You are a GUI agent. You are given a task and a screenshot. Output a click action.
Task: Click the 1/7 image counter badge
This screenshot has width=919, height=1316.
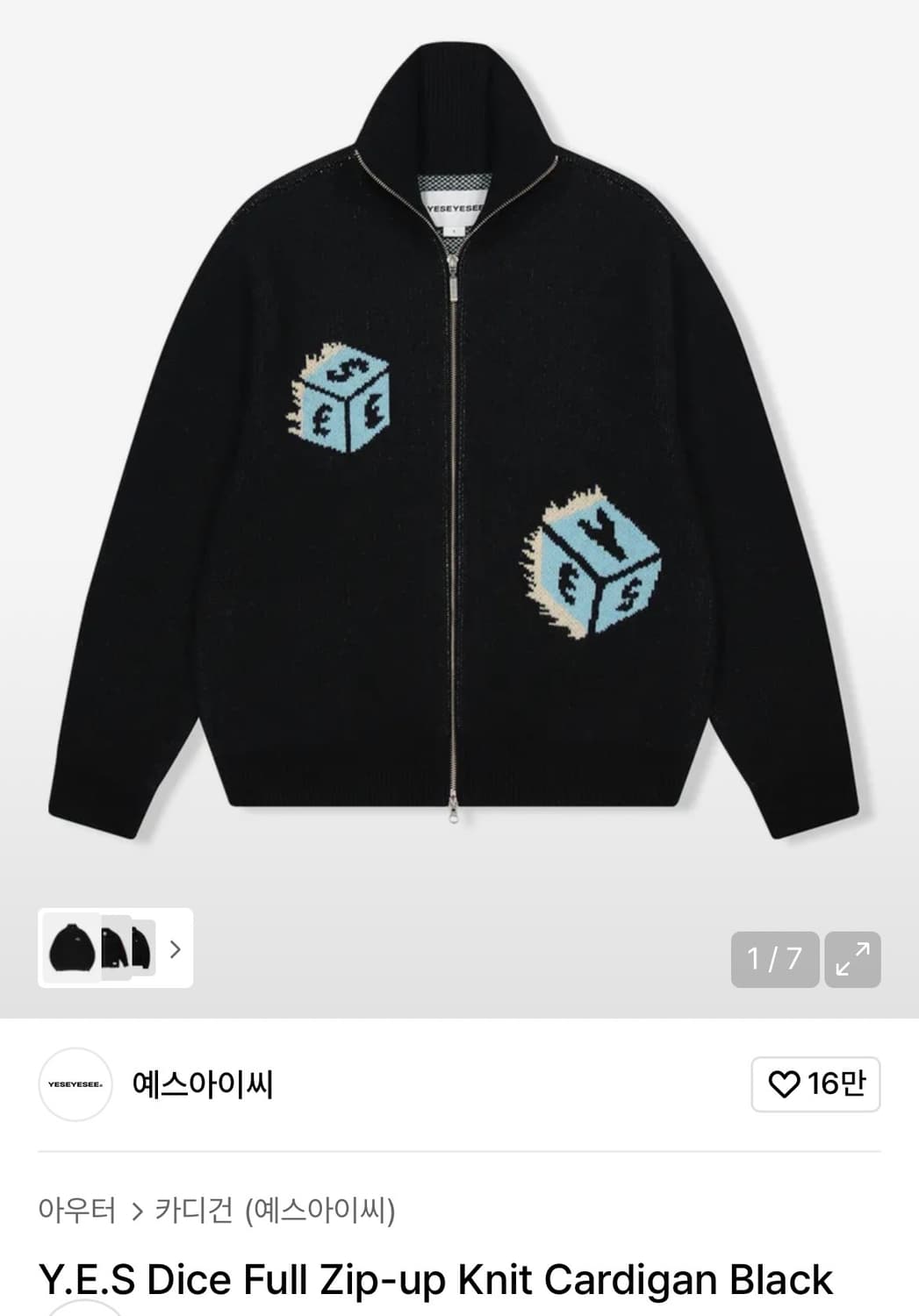tap(773, 959)
